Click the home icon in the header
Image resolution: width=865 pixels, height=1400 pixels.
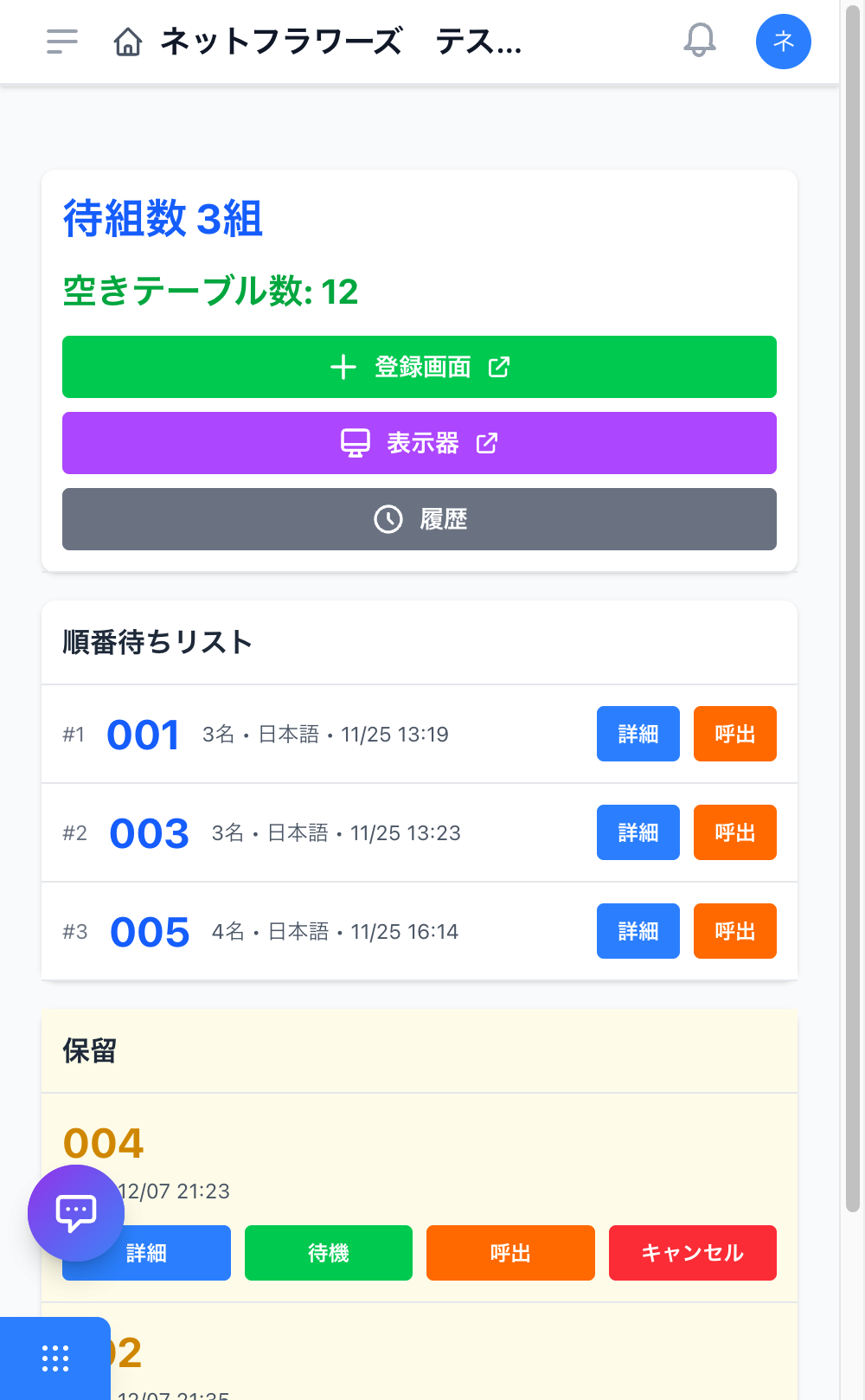pos(128,41)
